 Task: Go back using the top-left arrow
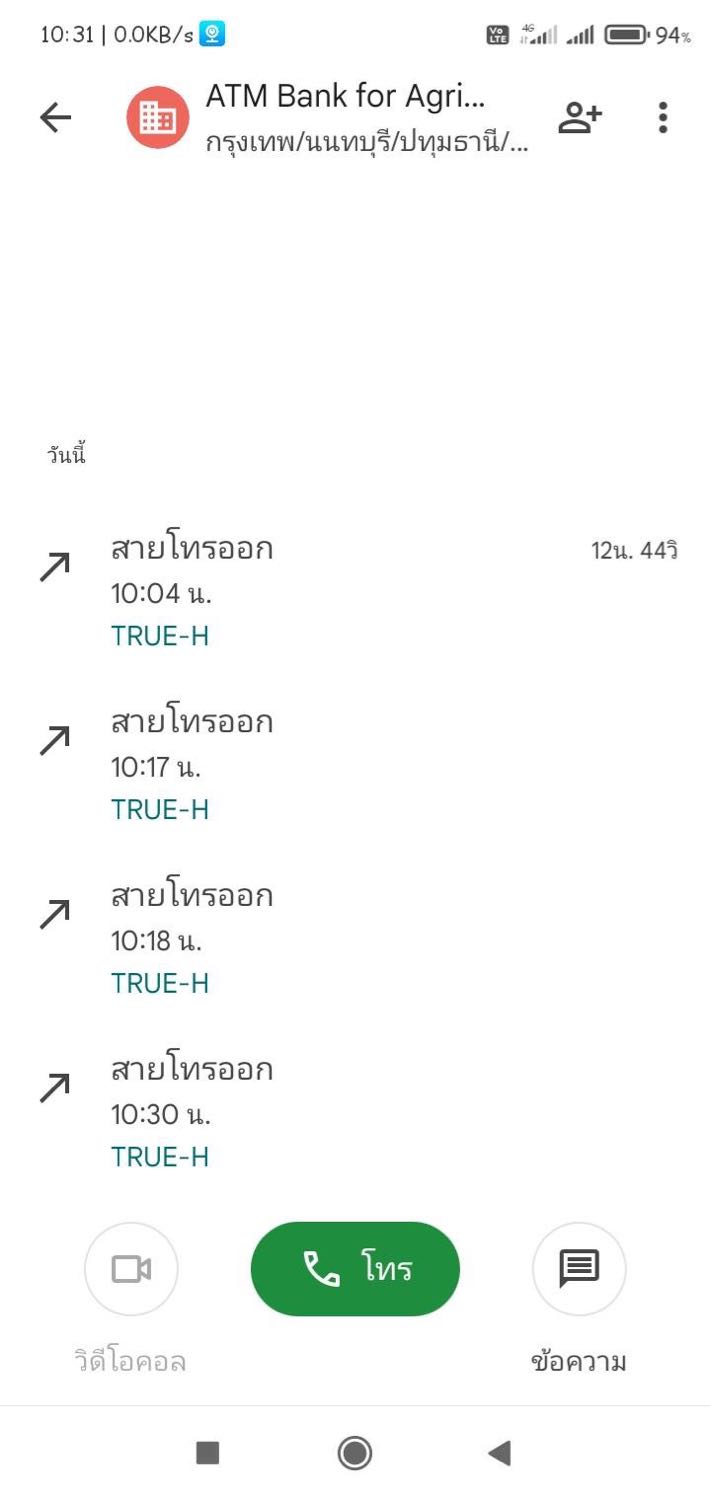[55, 118]
